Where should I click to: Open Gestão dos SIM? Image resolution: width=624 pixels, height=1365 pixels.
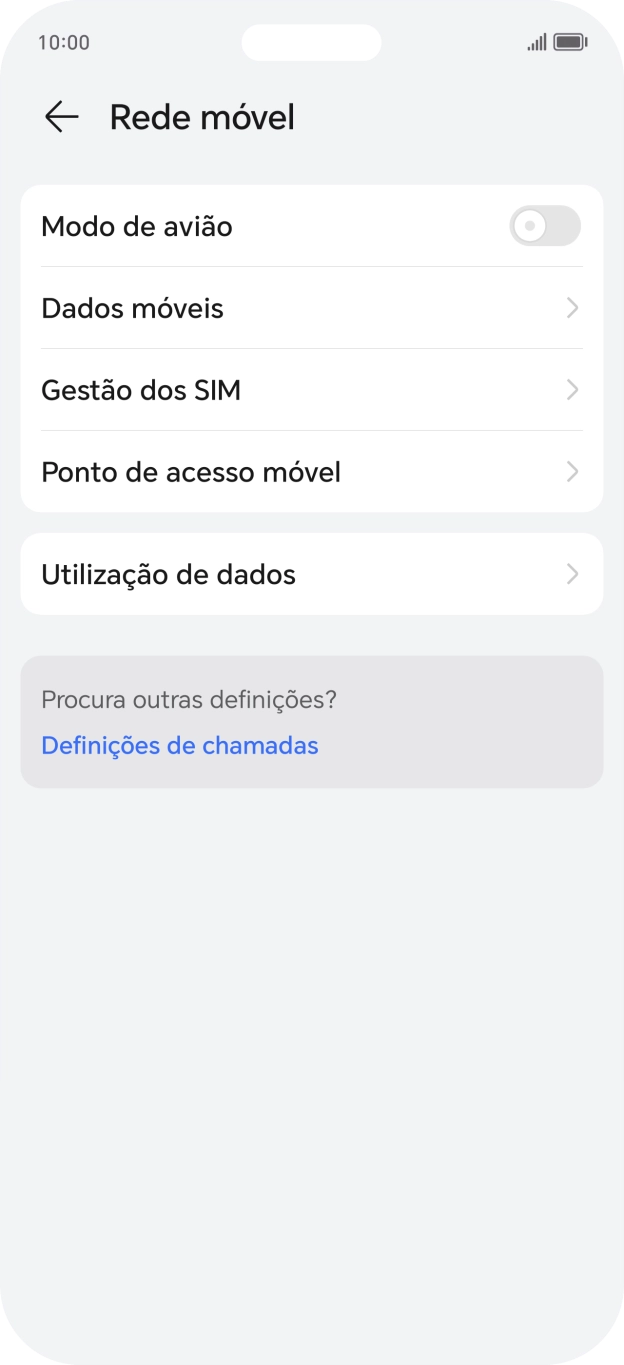pos(311,390)
